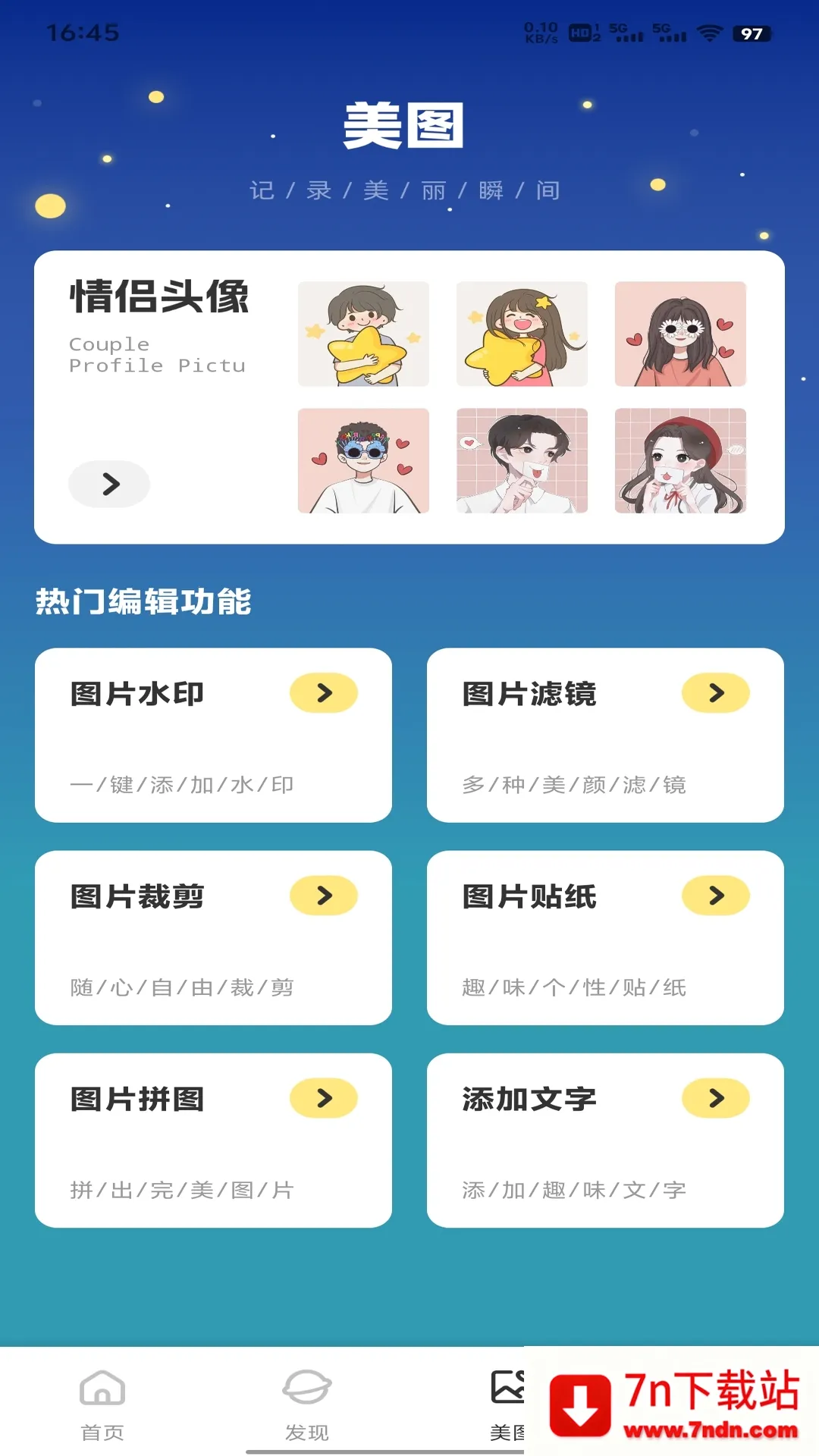Image resolution: width=819 pixels, height=1456 pixels.
Task: Open the 图片水印 watermark feature arrow
Action: (324, 692)
